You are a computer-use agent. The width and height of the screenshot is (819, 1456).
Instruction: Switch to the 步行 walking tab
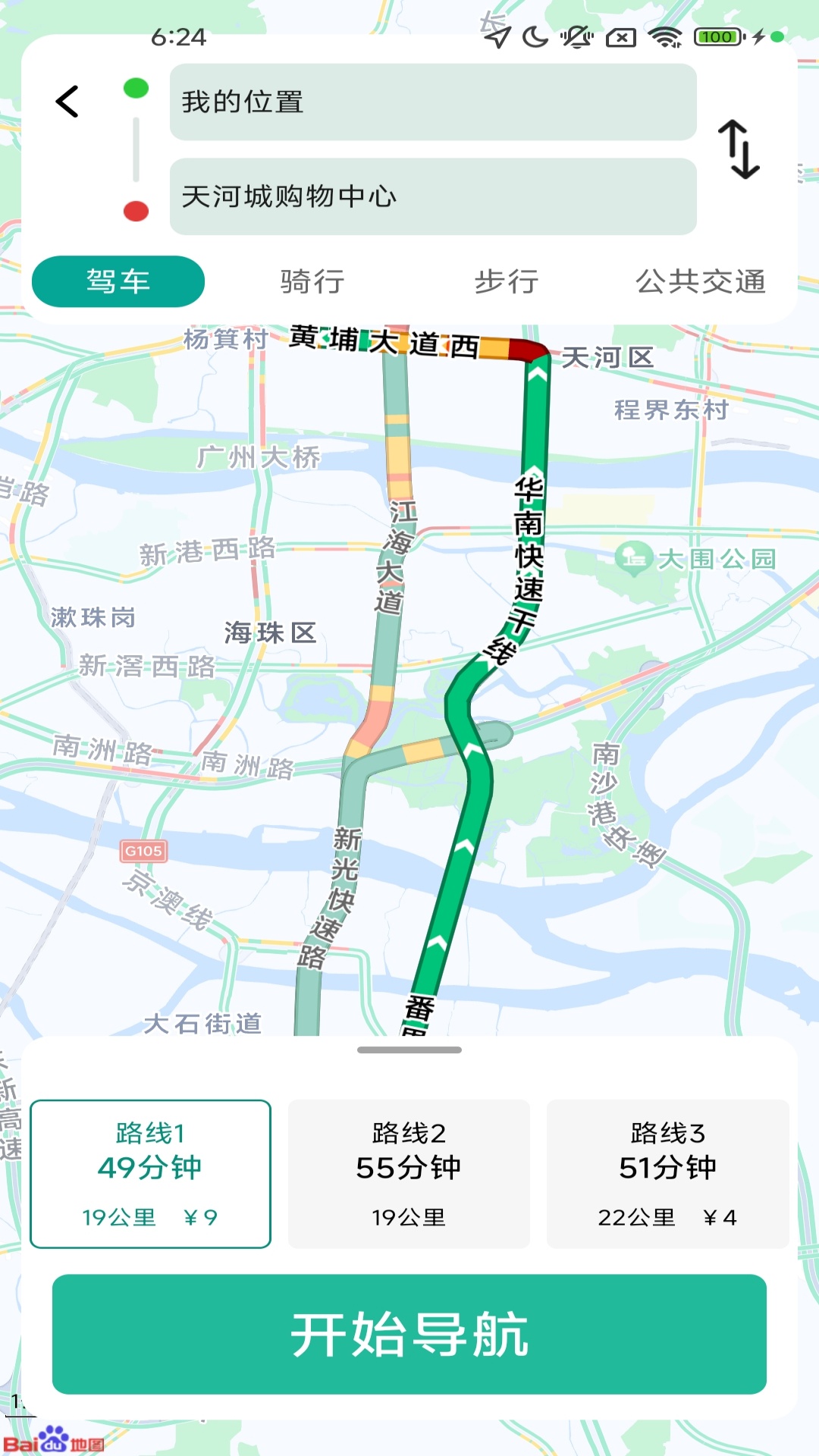point(507,281)
